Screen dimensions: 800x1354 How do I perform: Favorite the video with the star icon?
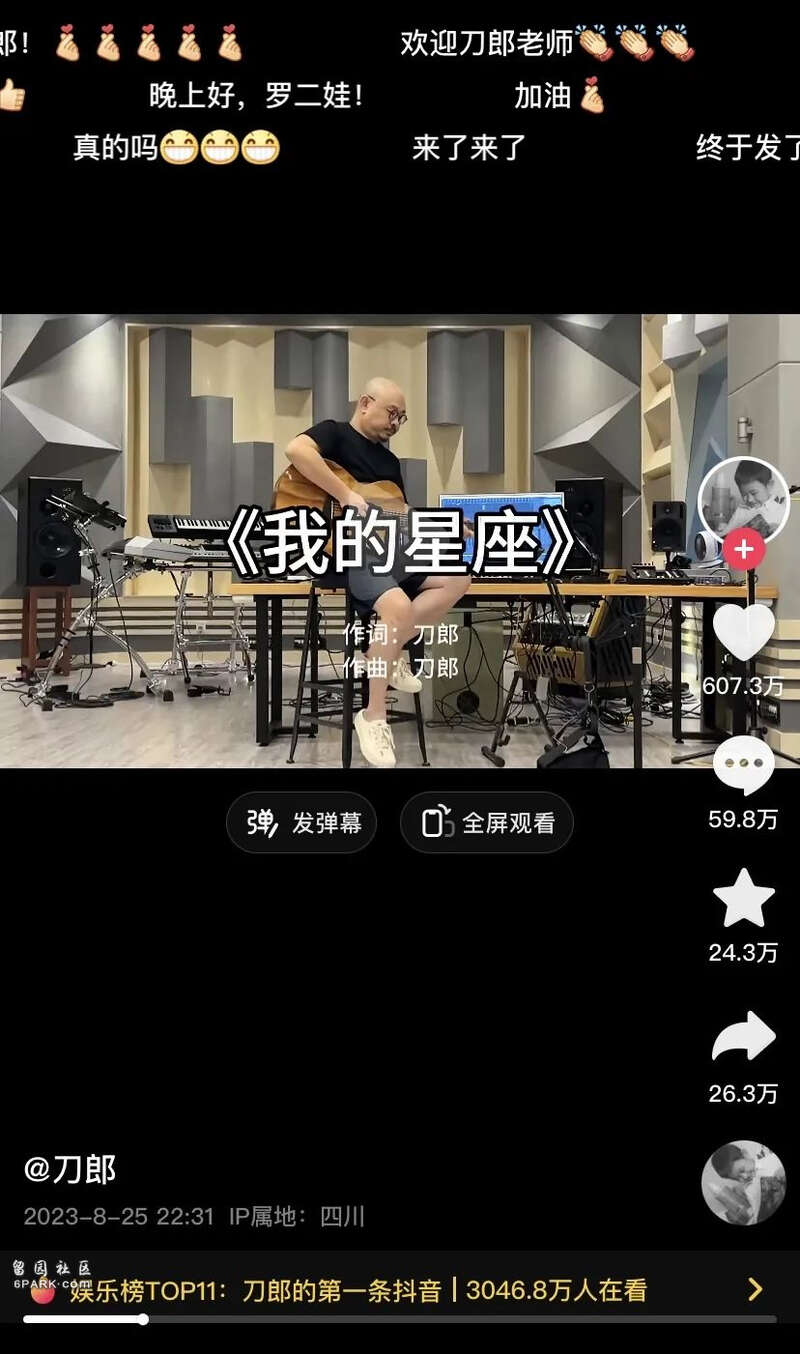(x=743, y=898)
